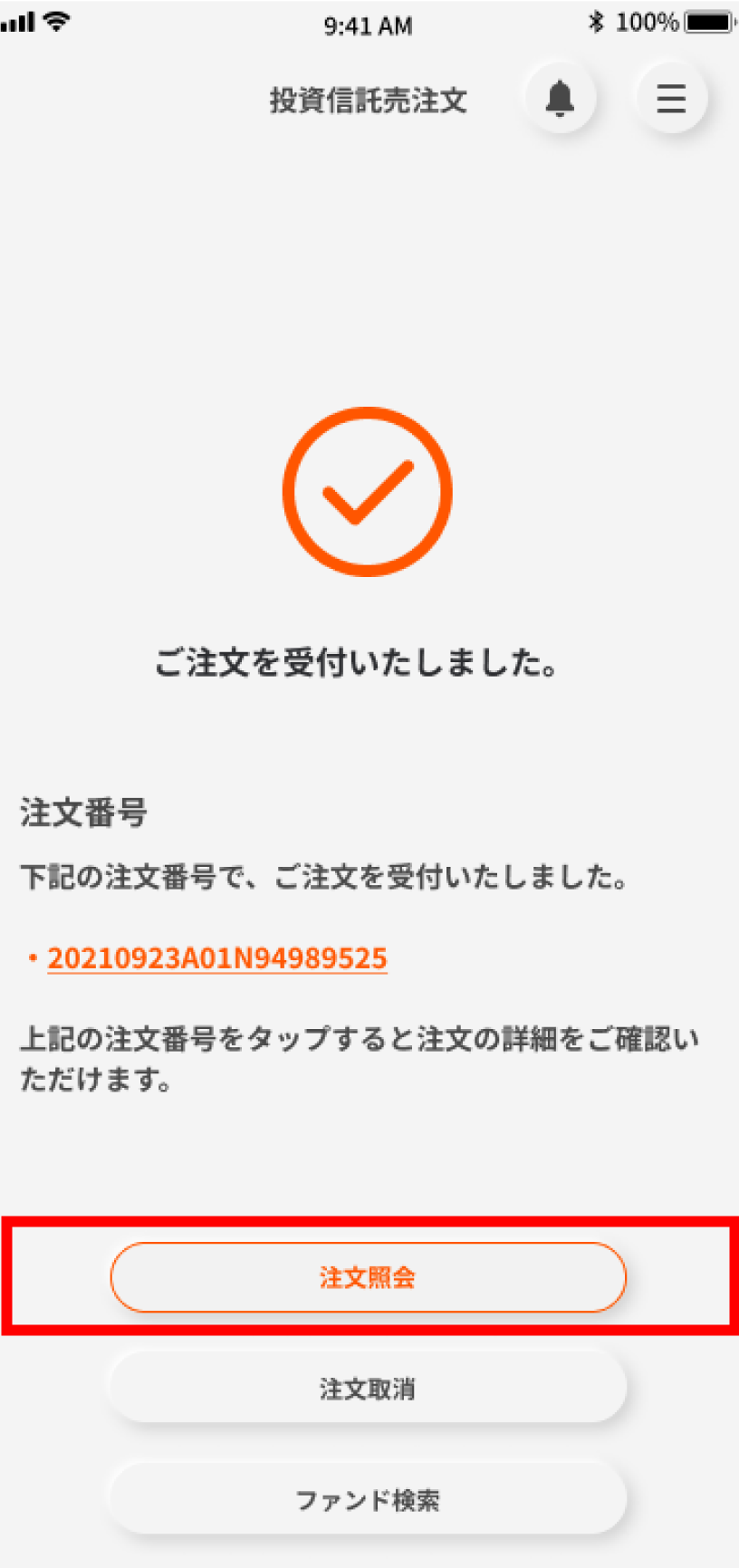
Task: Select 注文取消 to cancel the order
Action: (368, 1388)
